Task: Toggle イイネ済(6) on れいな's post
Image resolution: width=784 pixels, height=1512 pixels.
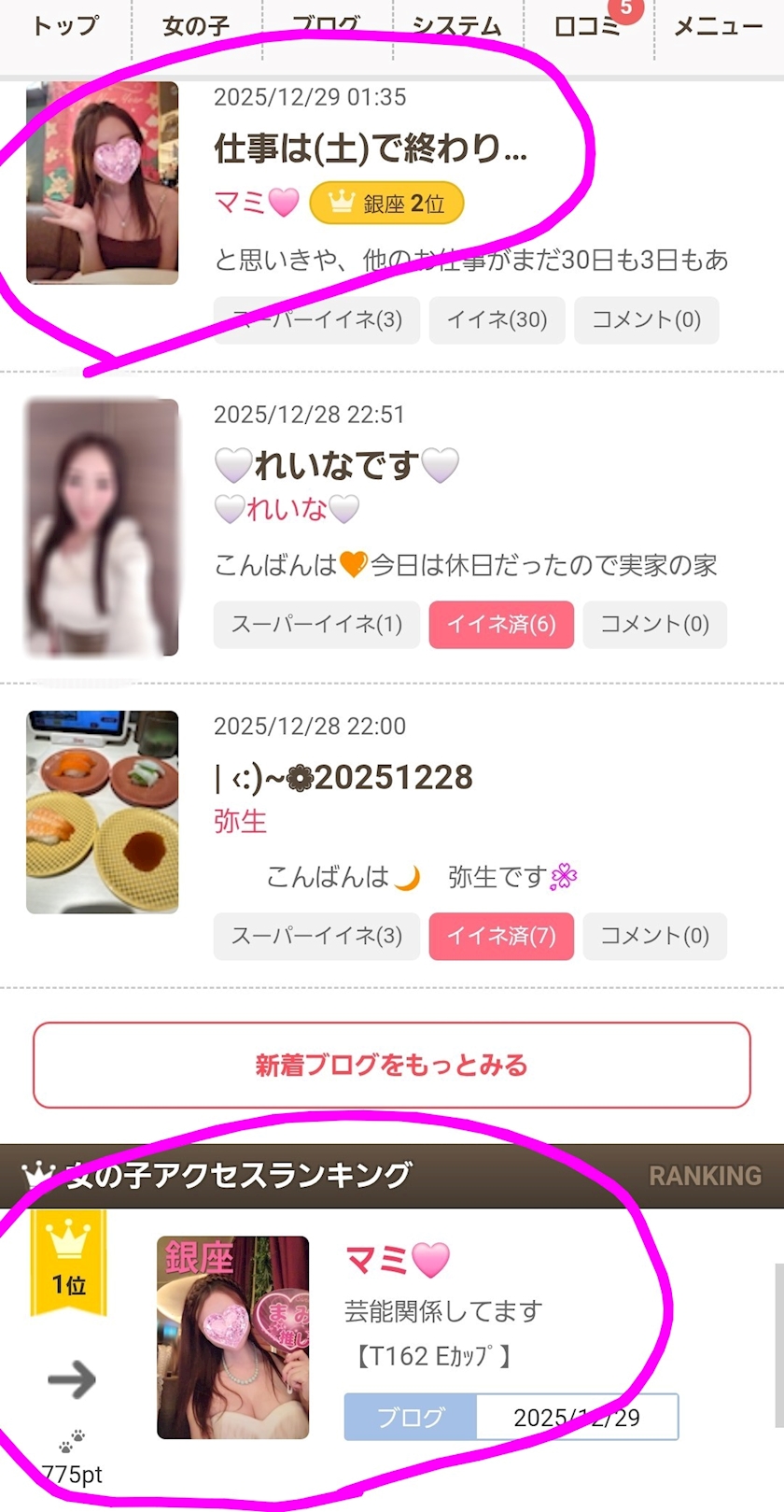Action: tap(501, 625)
